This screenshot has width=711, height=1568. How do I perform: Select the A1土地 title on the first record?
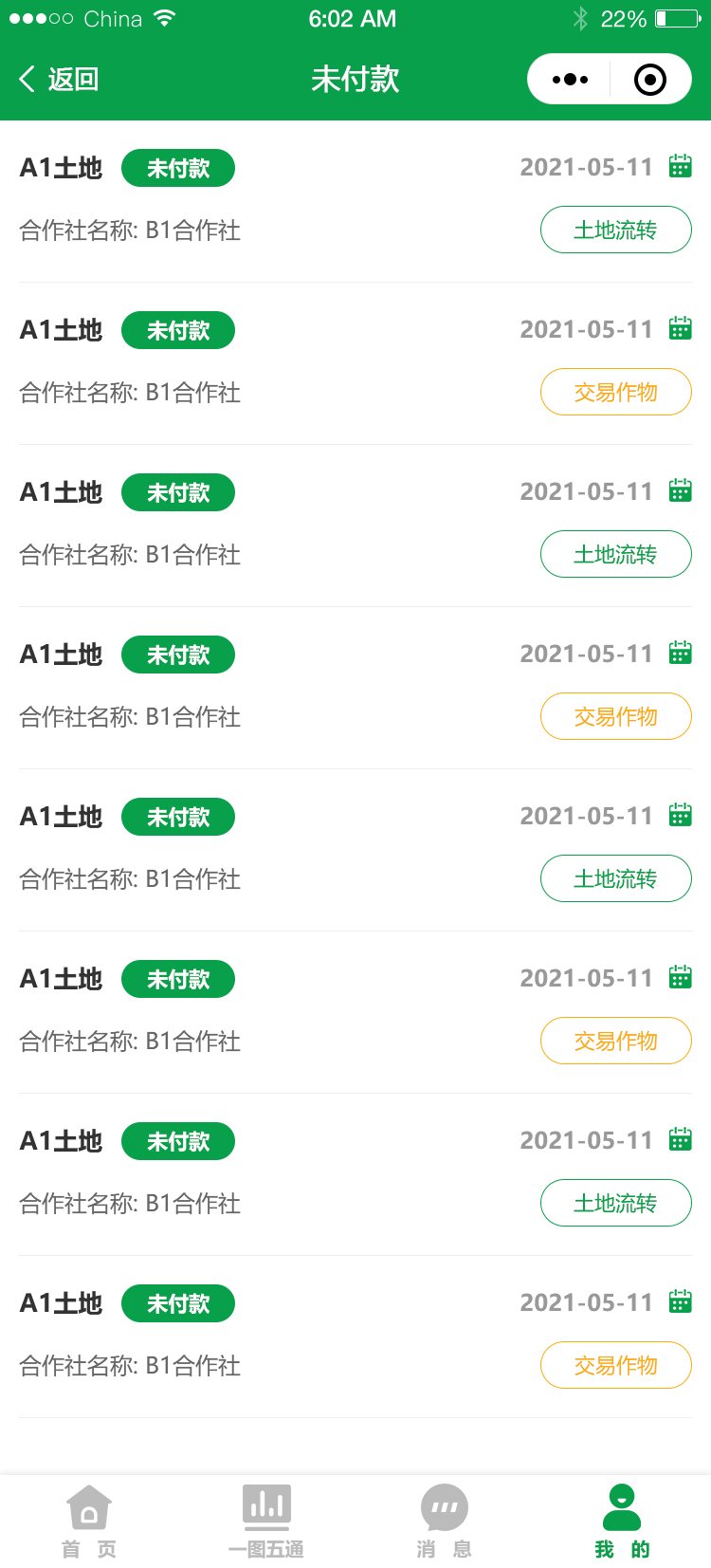60,166
